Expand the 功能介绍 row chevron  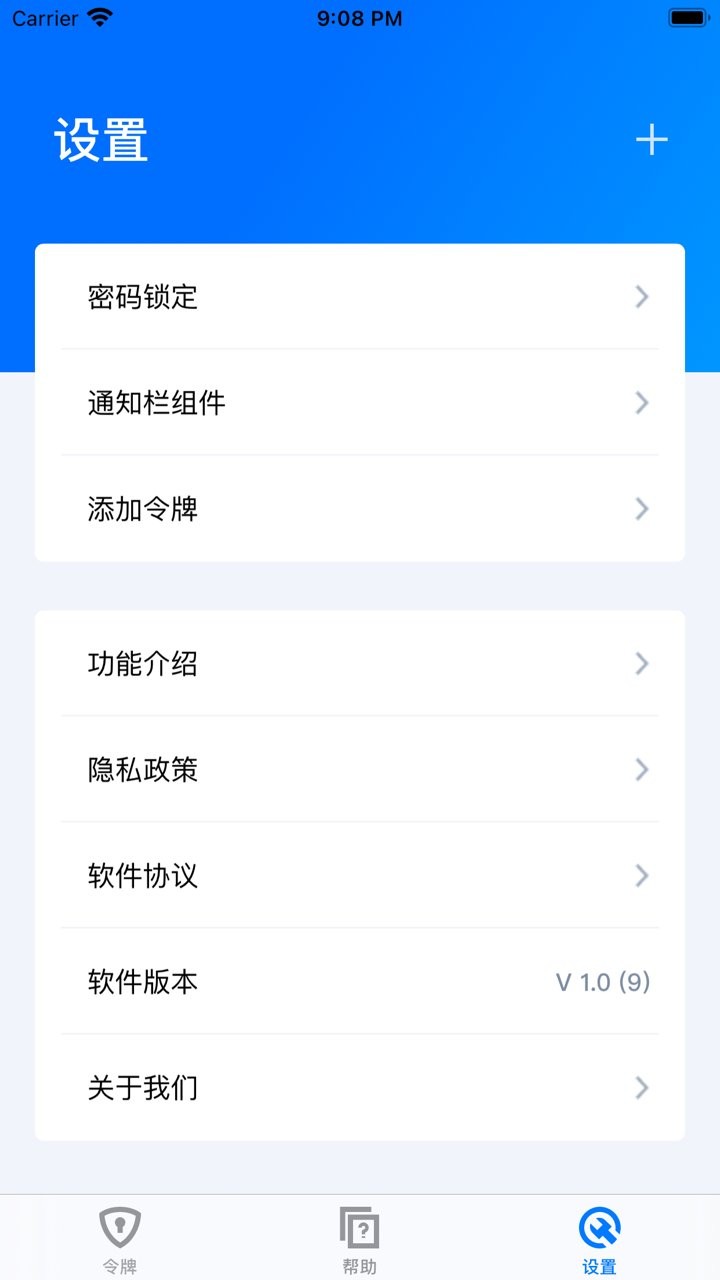pos(641,663)
